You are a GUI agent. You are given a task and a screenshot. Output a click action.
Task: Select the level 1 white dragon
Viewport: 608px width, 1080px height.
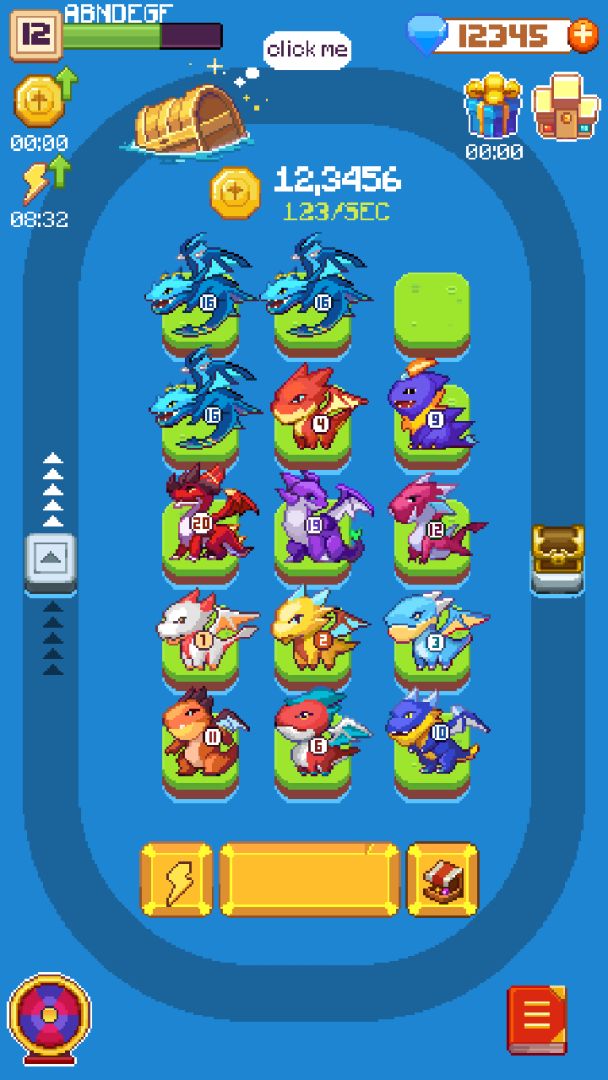click(x=203, y=632)
